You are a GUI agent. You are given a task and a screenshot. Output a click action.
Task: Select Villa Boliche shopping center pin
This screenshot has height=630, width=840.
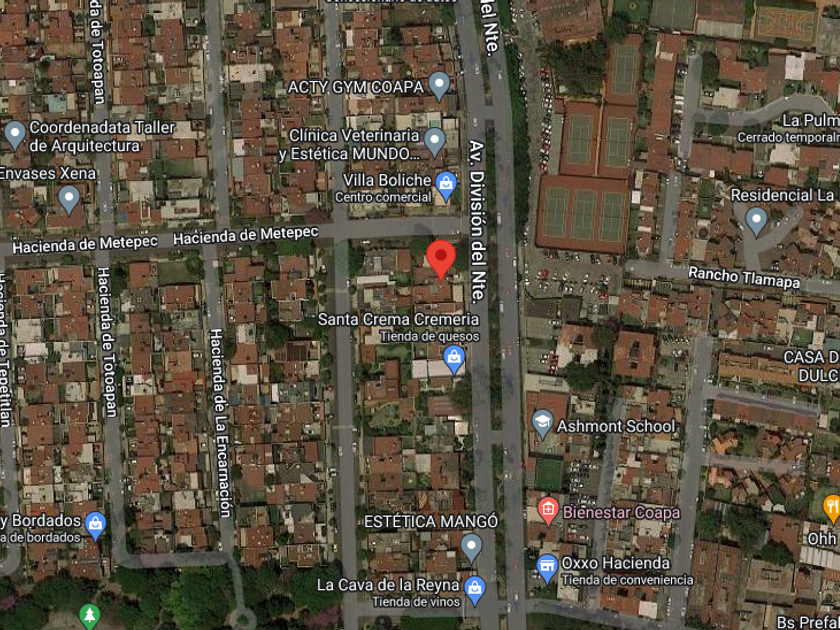[x=446, y=186]
